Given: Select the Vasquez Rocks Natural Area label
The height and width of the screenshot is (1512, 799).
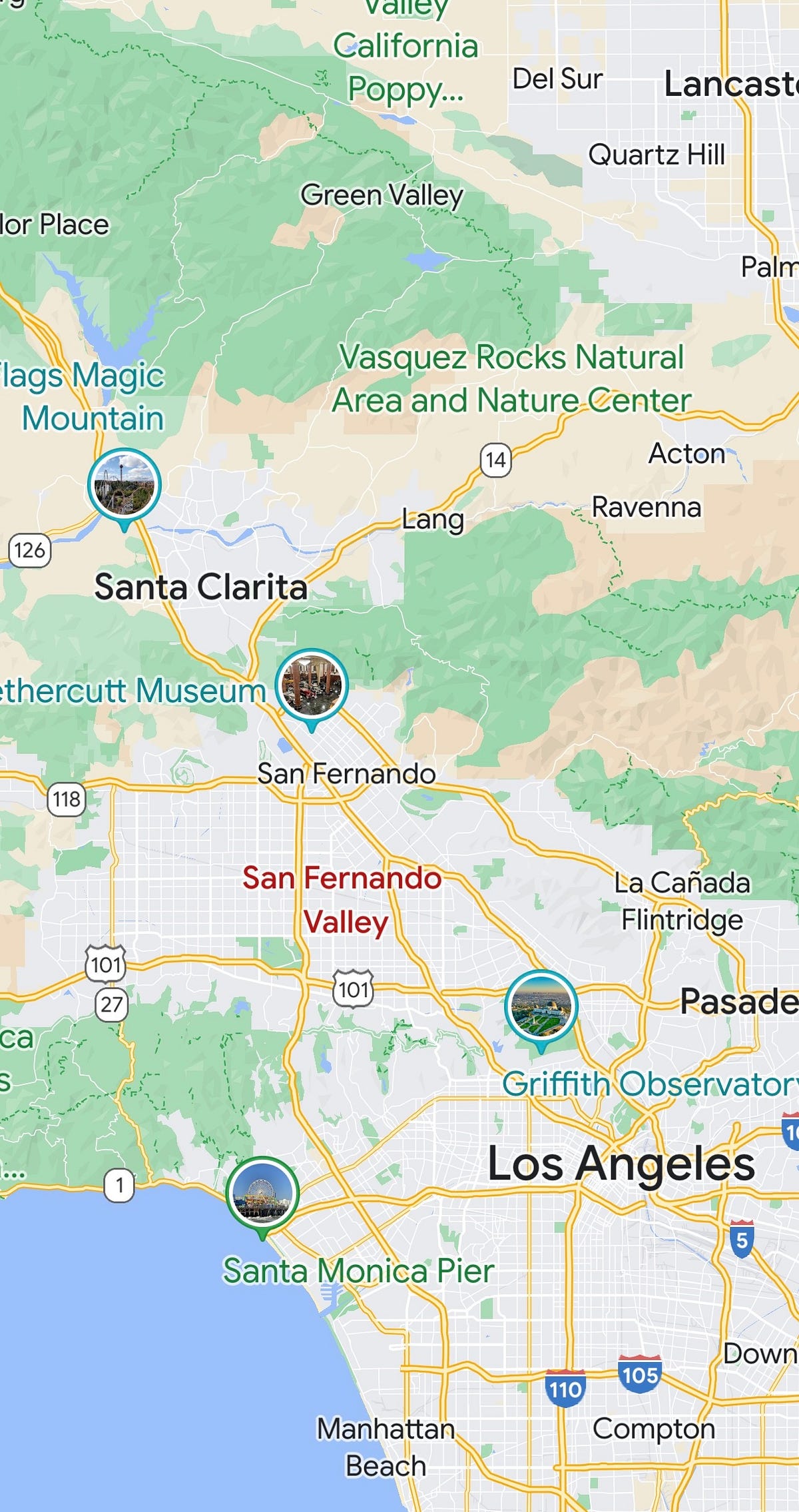Looking at the screenshot, I should click(511, 378).
